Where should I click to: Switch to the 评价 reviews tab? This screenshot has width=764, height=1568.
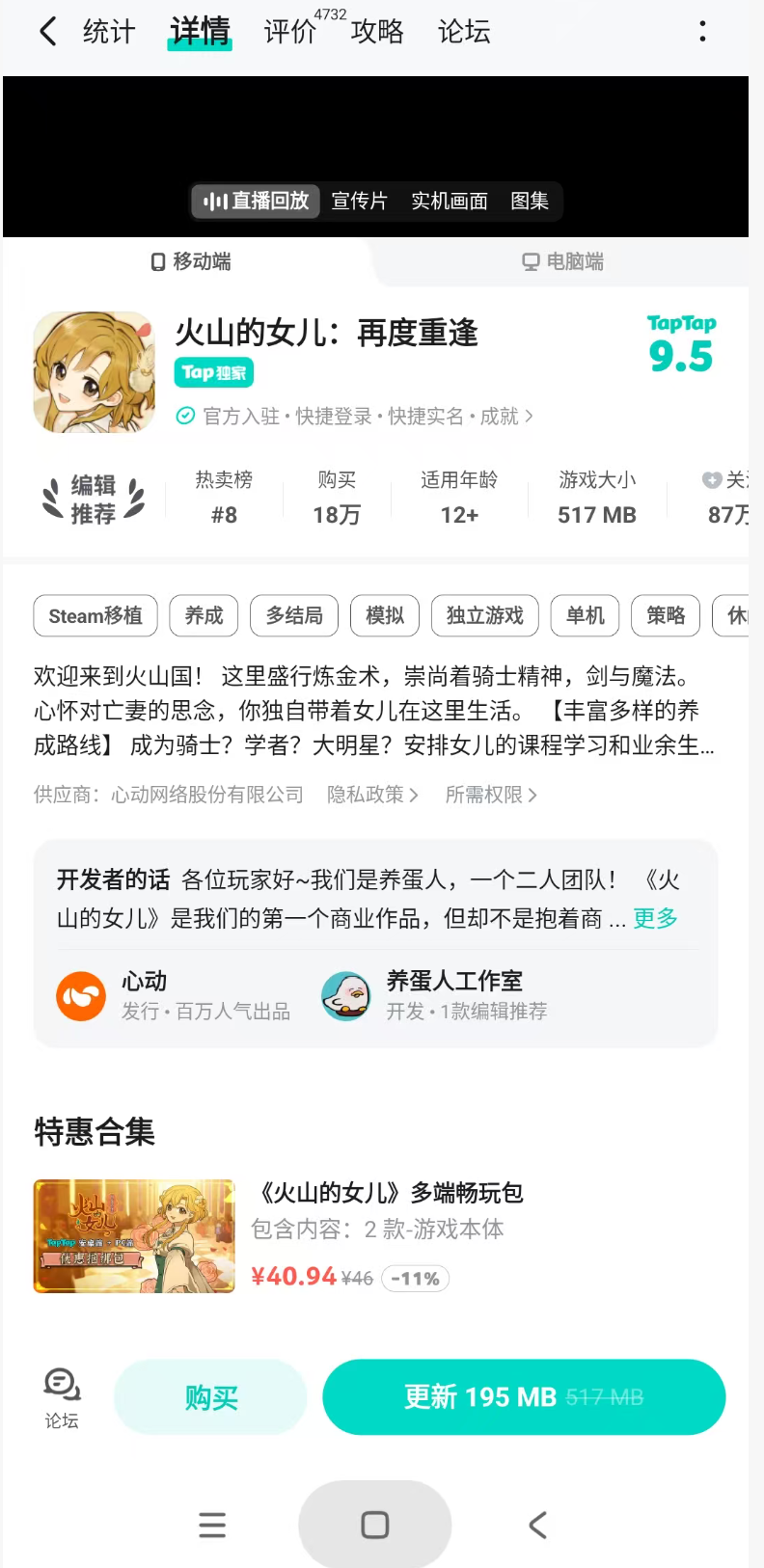(x=290, y=32)
